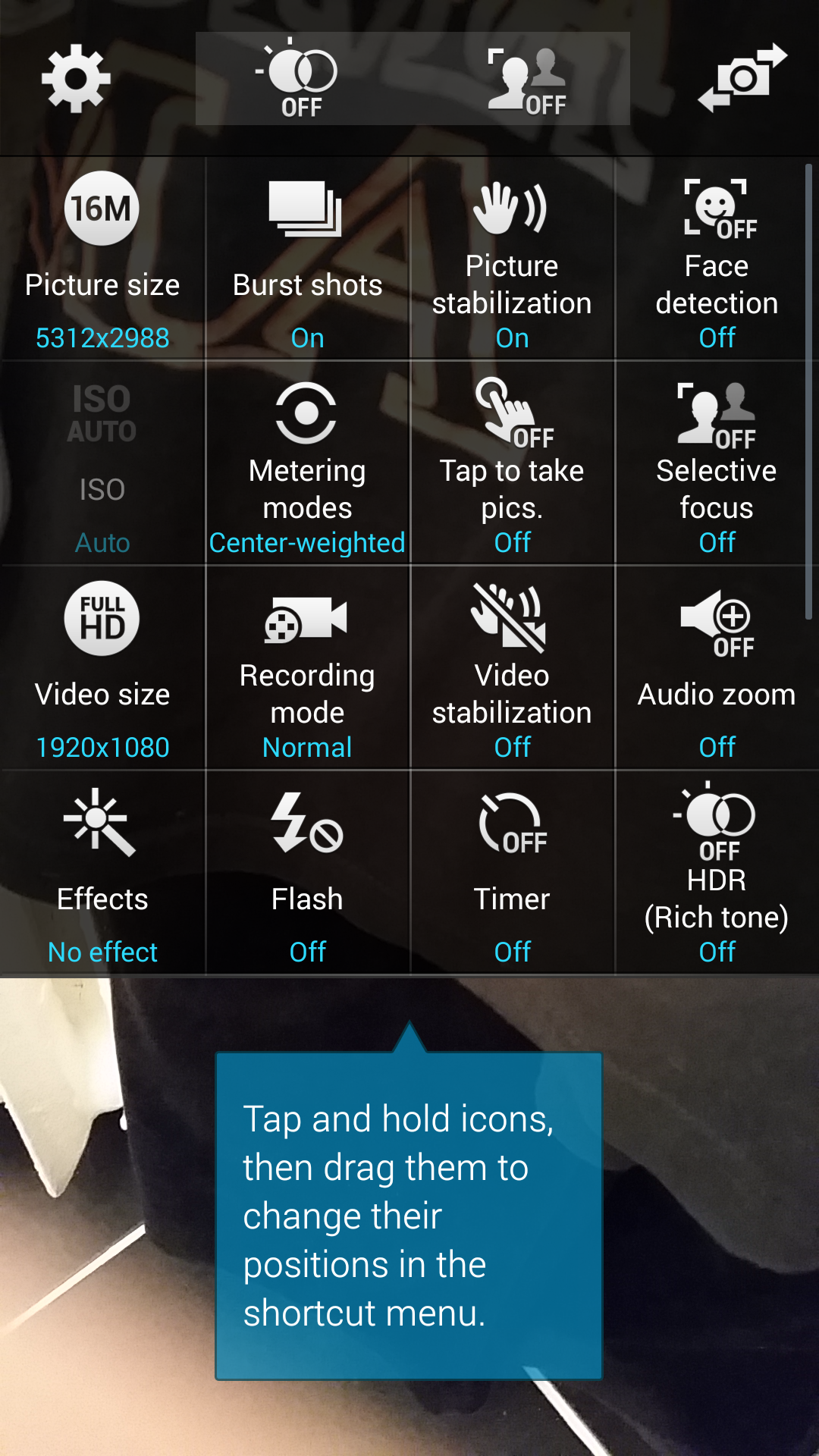Open the Timer setting

tap(512, 873)
